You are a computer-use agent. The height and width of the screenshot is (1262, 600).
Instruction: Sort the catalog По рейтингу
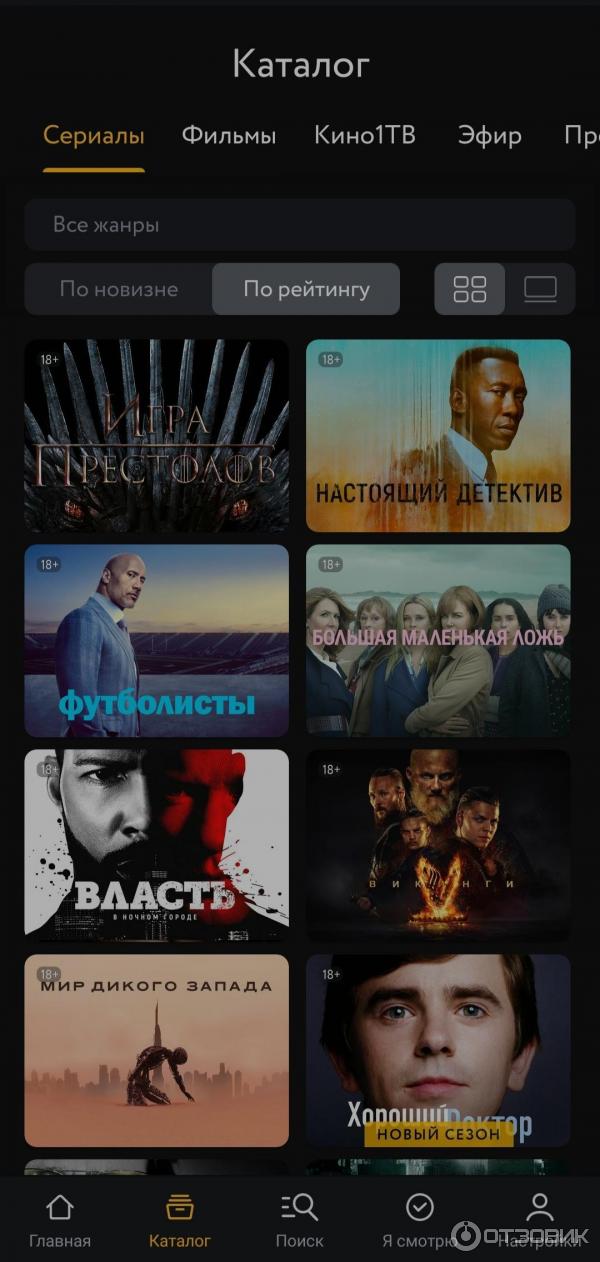point(306,290)
